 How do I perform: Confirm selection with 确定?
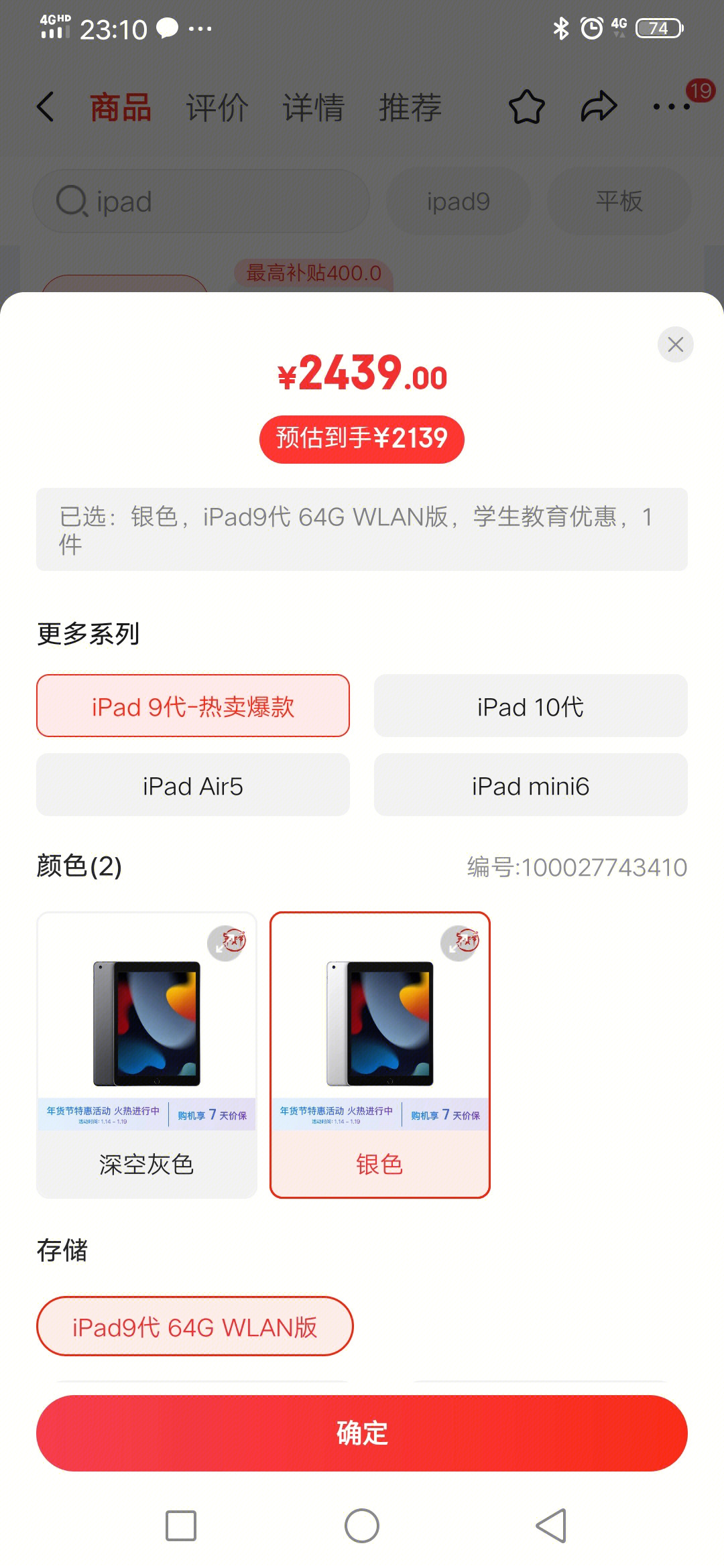coord(362,1433)
